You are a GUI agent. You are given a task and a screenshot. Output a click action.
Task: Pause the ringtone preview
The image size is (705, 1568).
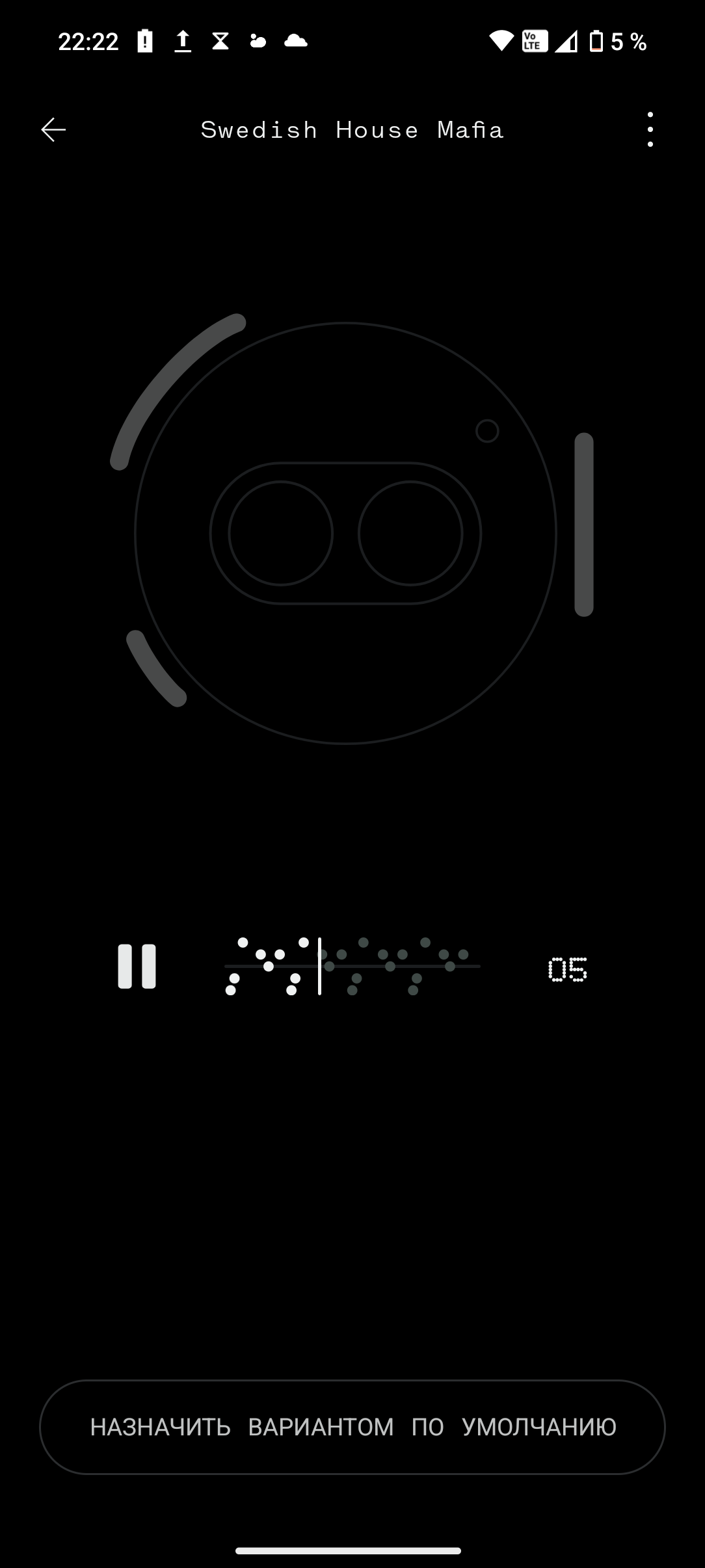click(x=137, y=967)
